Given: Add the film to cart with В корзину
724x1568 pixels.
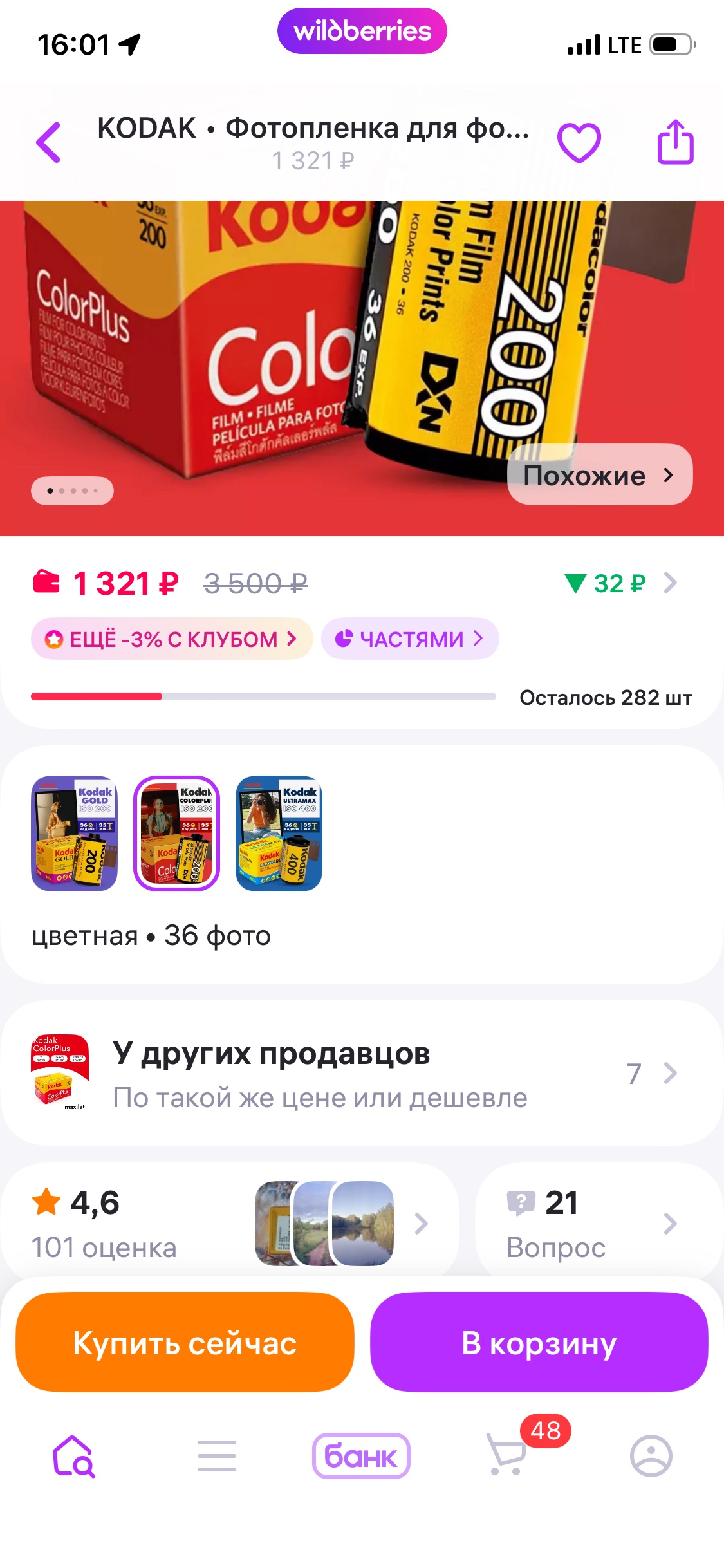Looking at the screenshot, I should tap(539, 1343).
